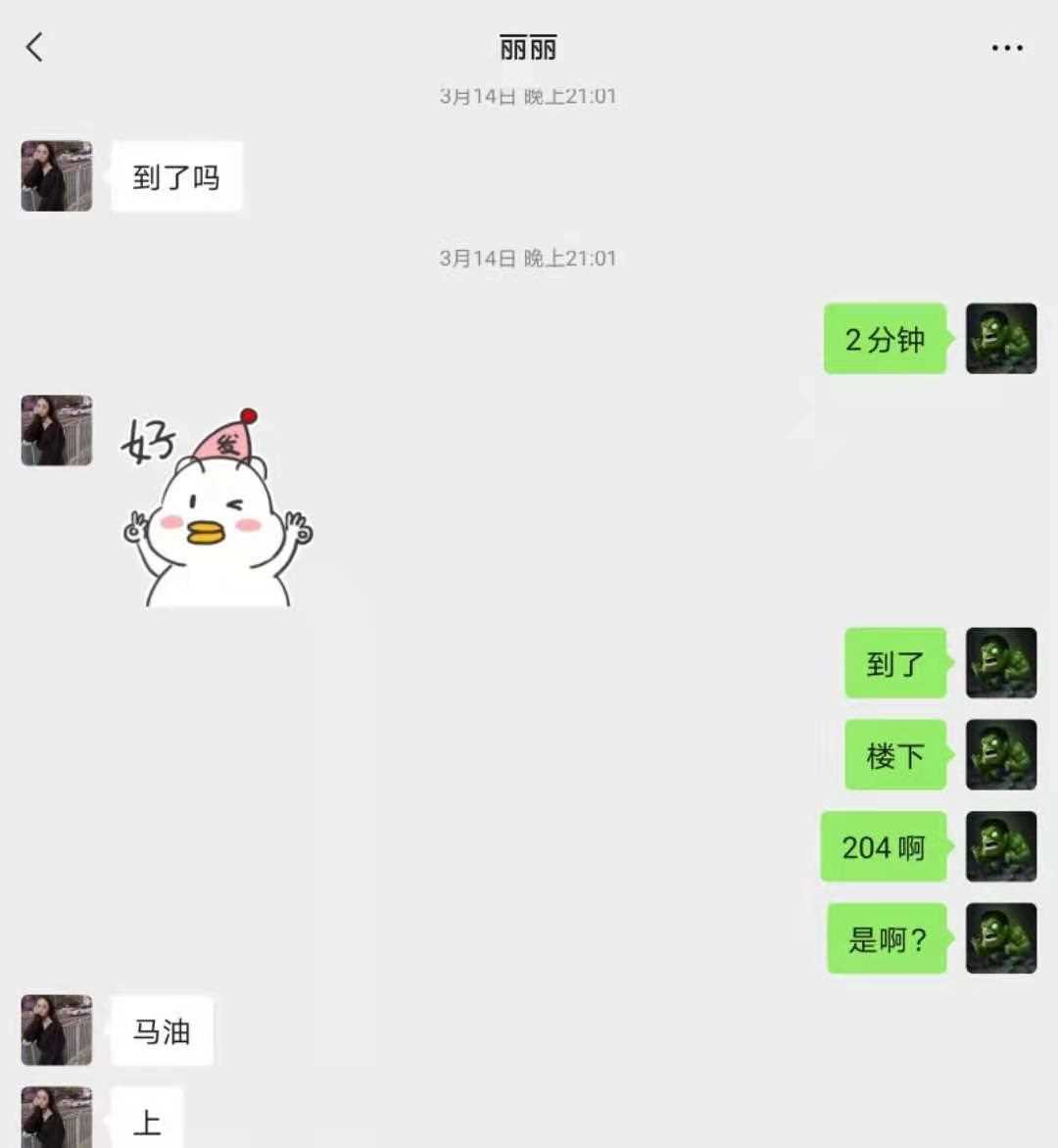This screenshot has width=1058, height=1148.
Task: Open 丽丽's avatar beside 马油 message
Action: coord(57,1029)
